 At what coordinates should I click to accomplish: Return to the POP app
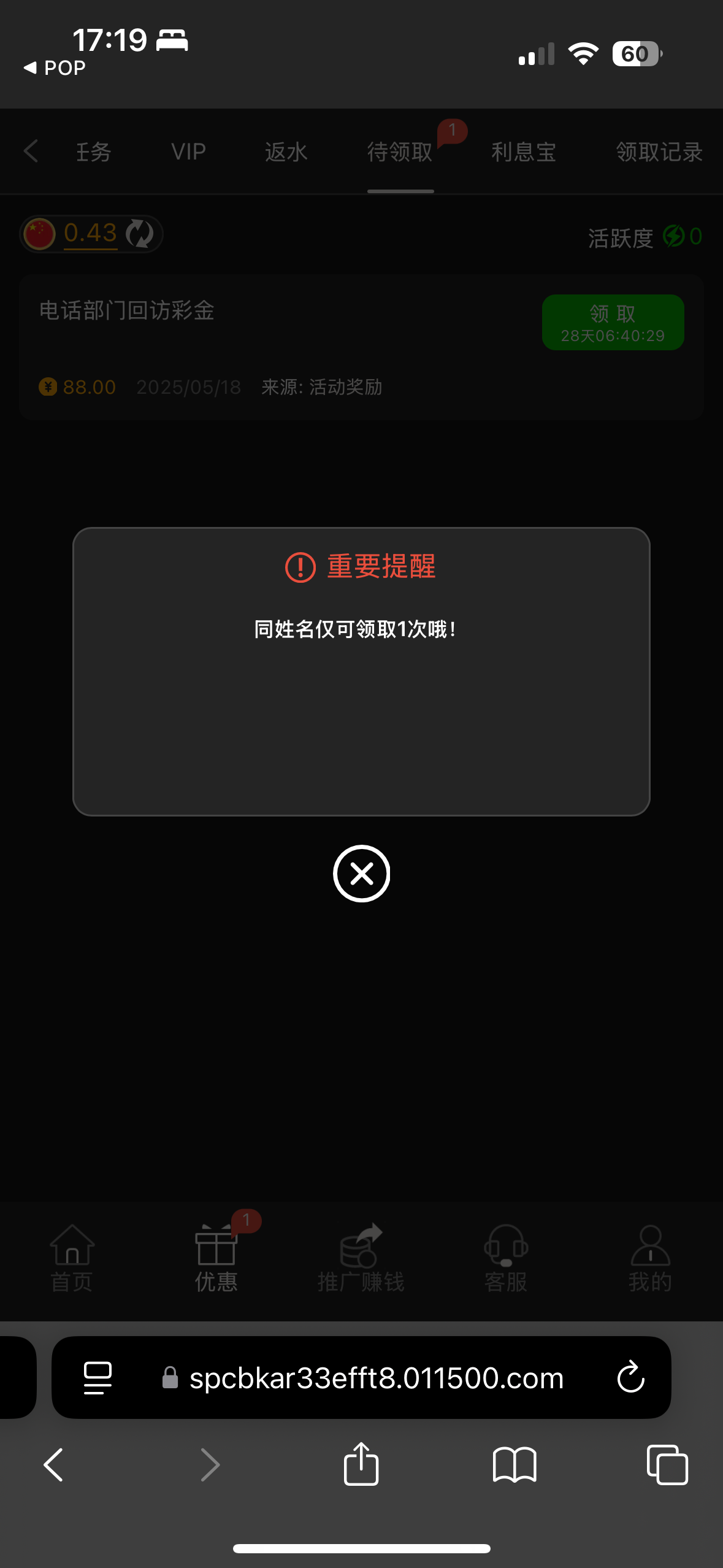pos(55,67)
